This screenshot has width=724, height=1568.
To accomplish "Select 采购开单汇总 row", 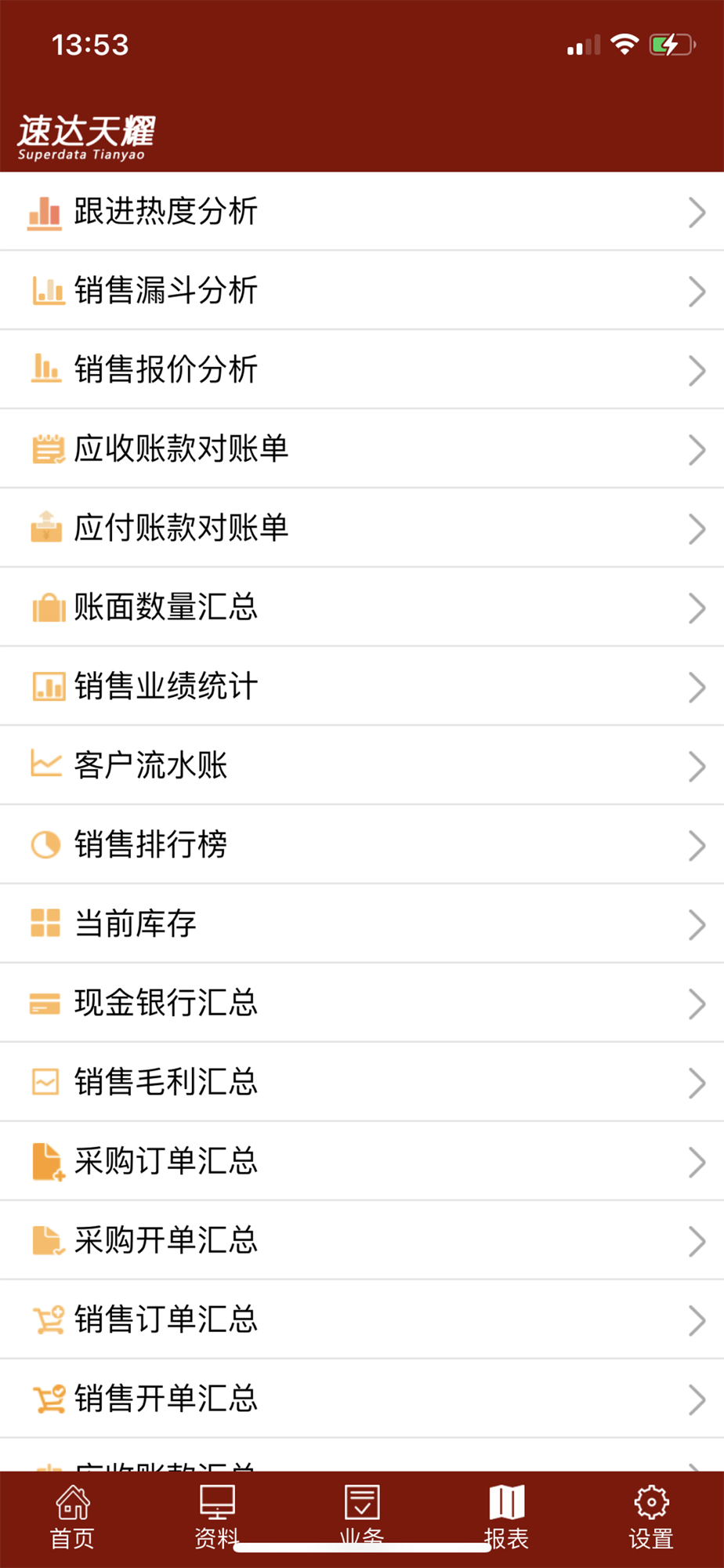I will coord(360,1241).
